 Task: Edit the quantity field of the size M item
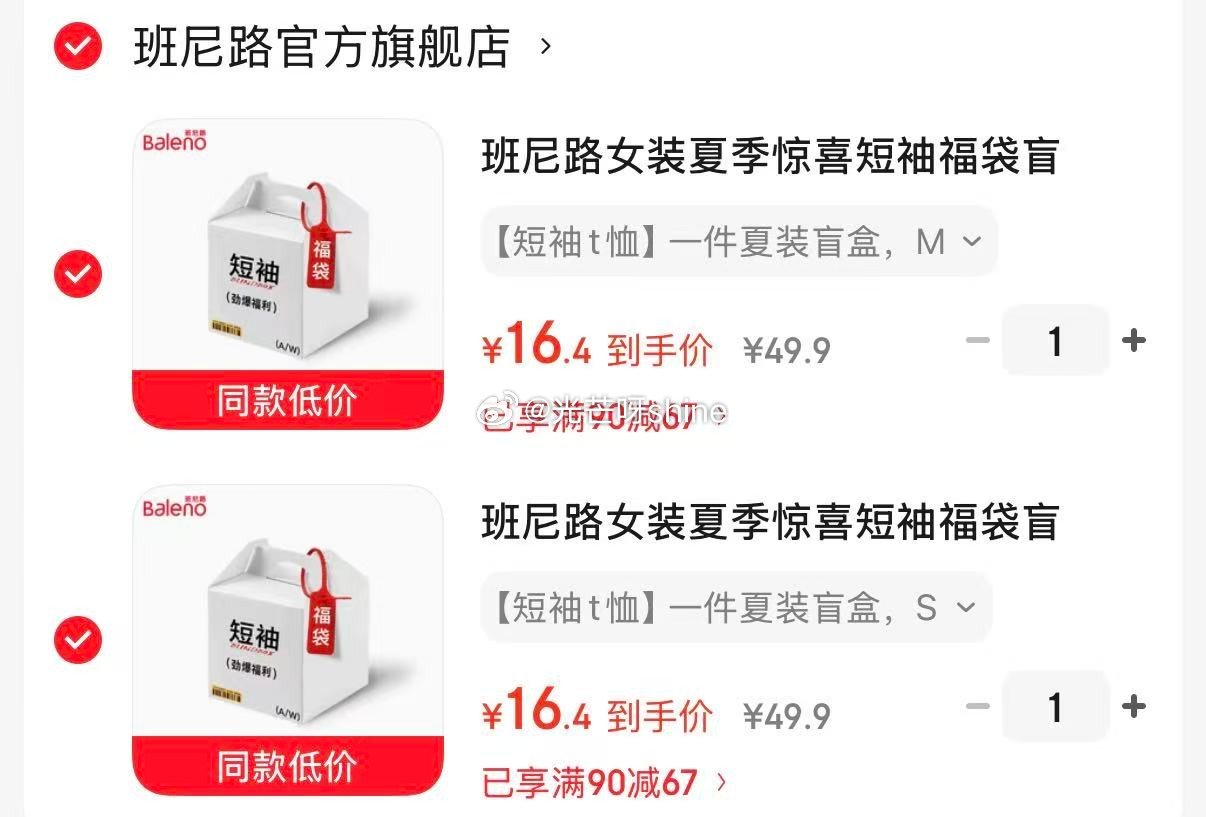tap(1055, 341)
